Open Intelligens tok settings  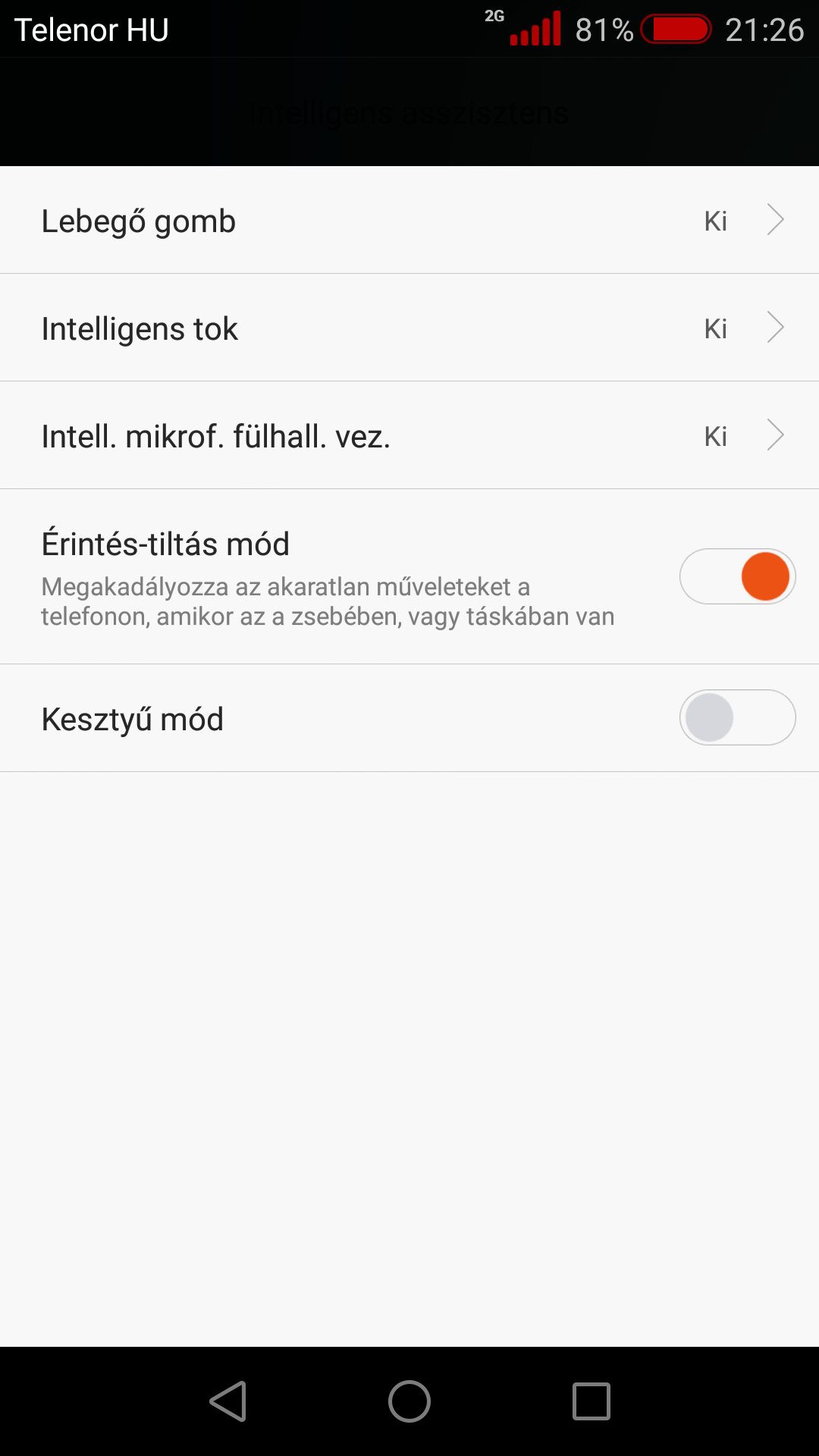click(409, 328)
